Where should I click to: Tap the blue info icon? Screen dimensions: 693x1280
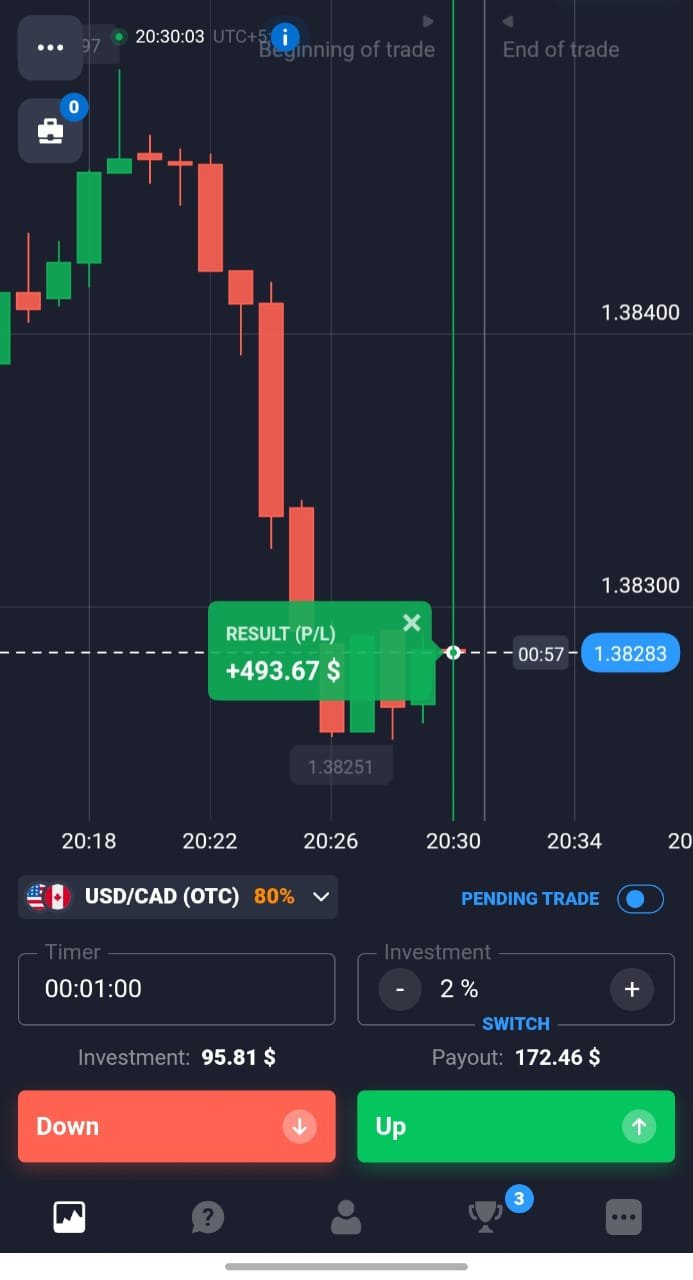pyautogui.click(x=285, y=38)
